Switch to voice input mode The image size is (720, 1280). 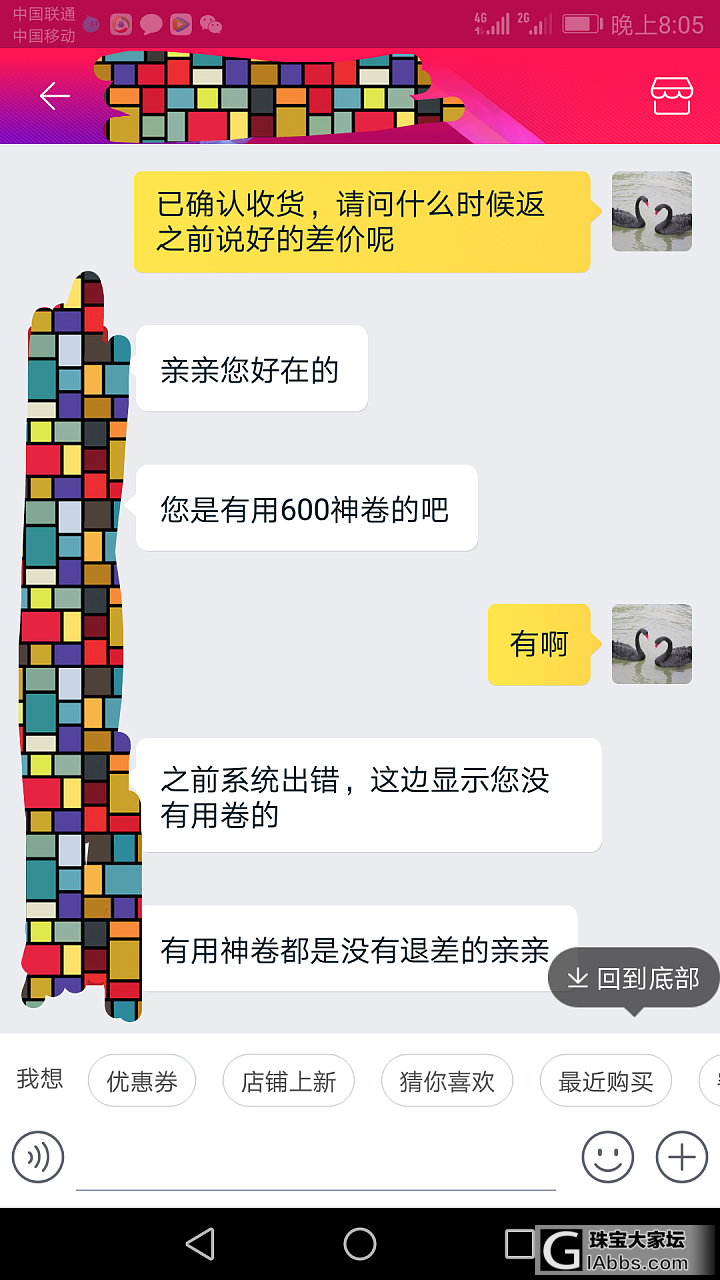coord(38,1157)
